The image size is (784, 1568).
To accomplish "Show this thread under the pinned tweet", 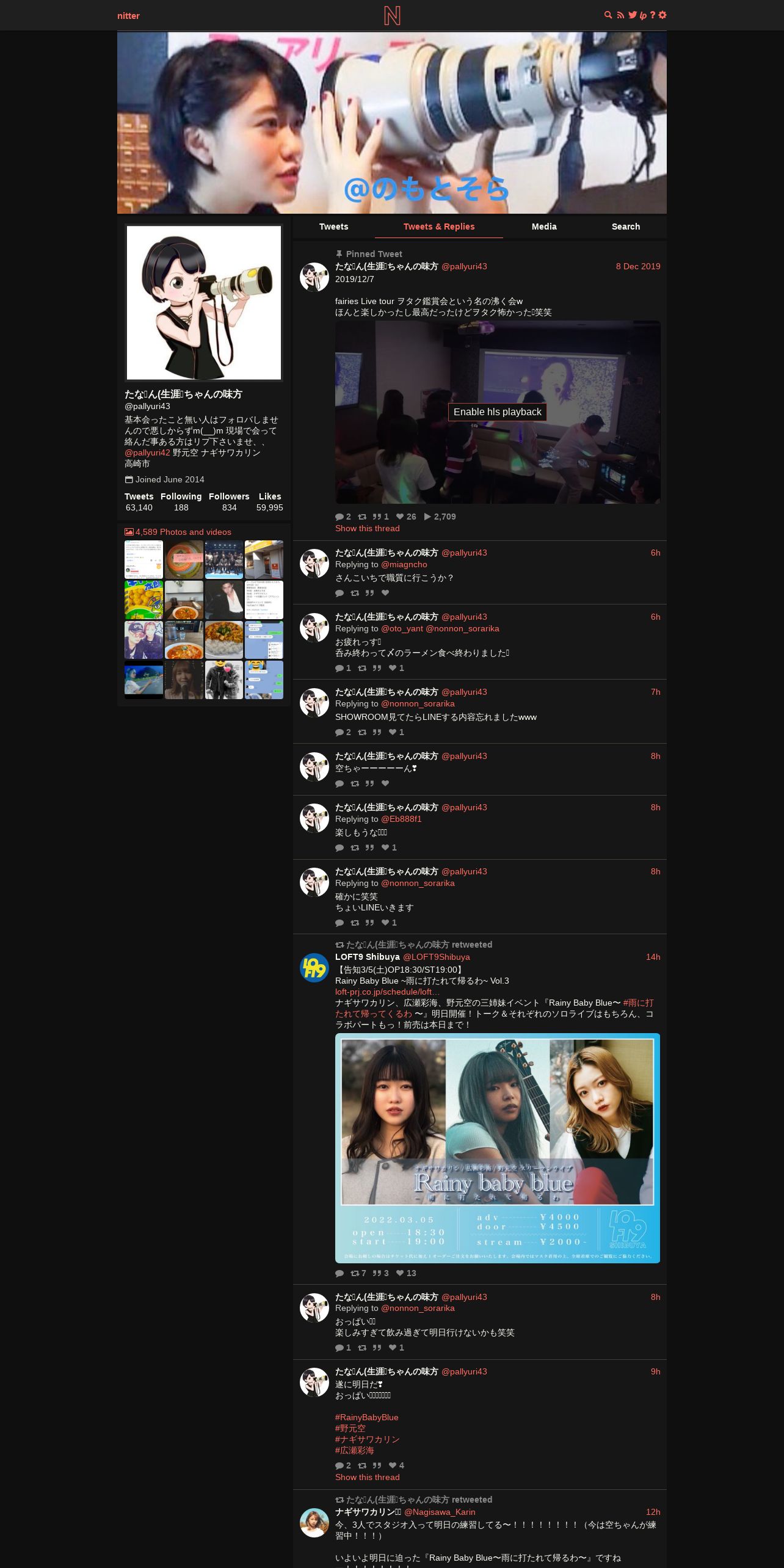I will 367,529.
